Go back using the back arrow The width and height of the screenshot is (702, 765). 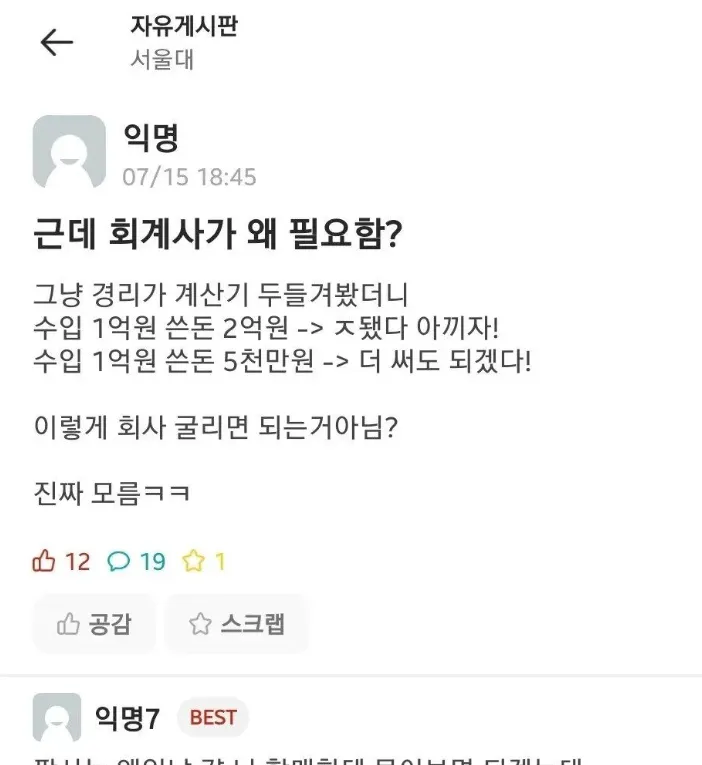tap(56, 42)
